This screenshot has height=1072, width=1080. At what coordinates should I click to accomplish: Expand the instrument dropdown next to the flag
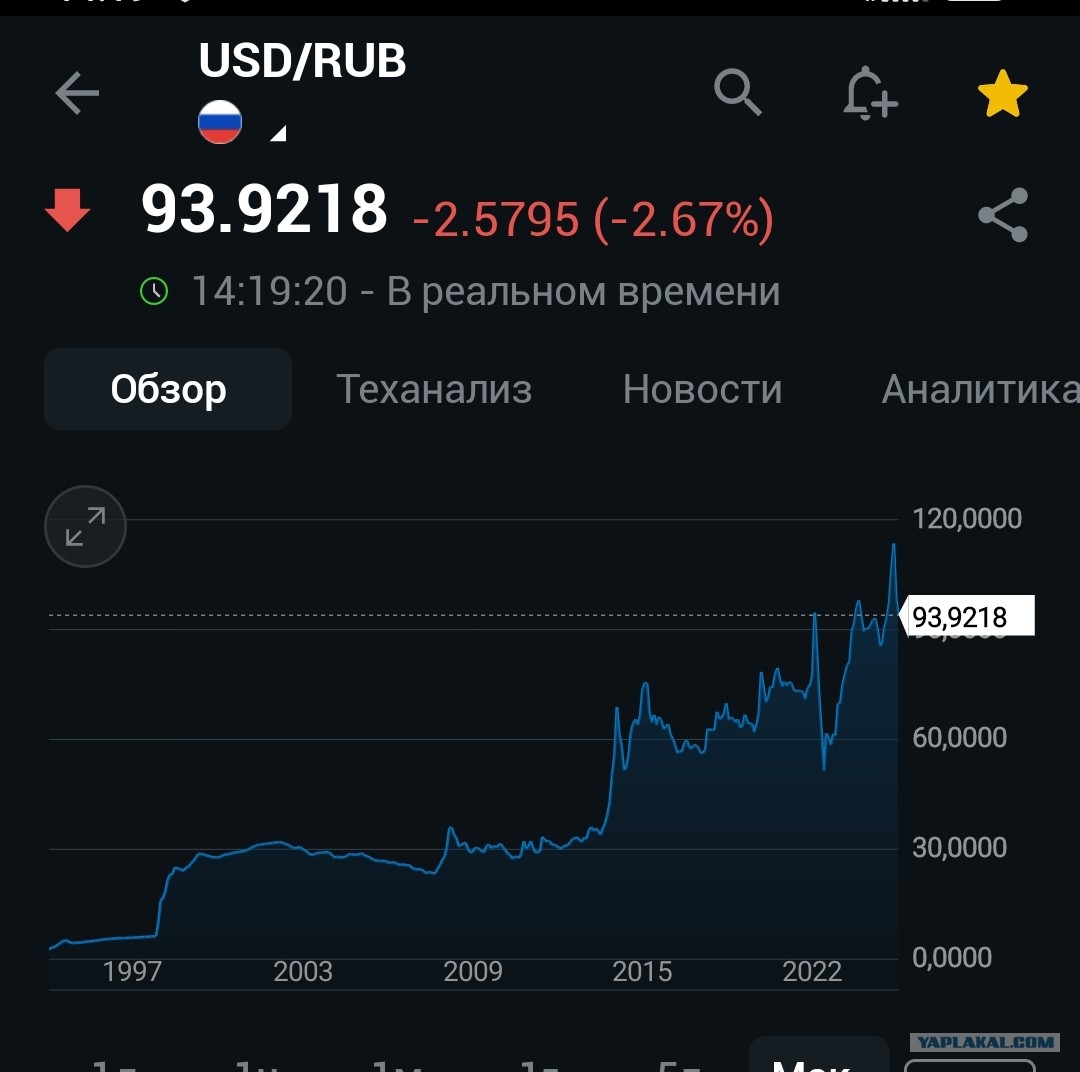[278, 133]
